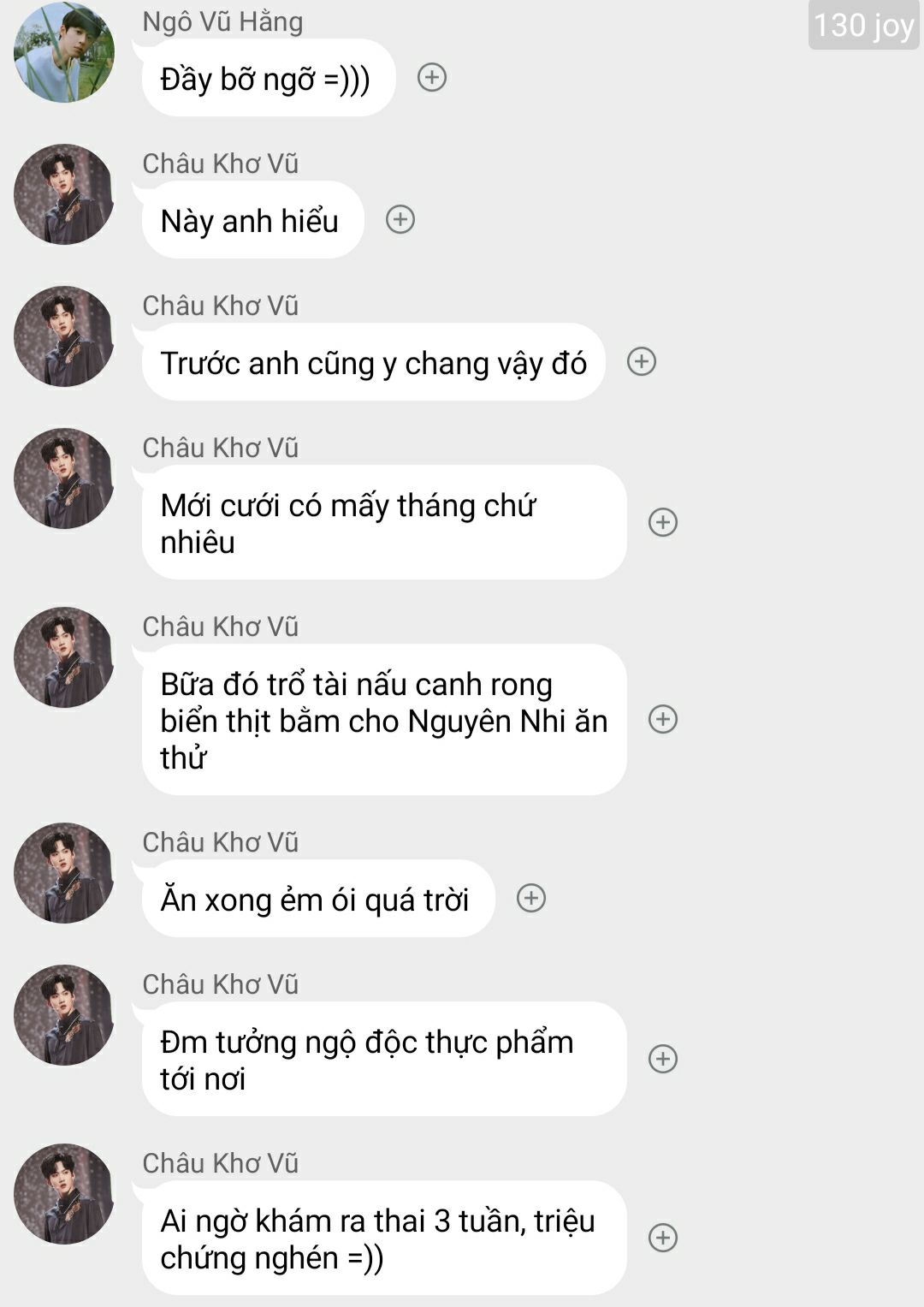This screenshot has height=1307, width=924.
Task: Add a reaction to "Này anh hiểu"
Action: (400, 220)
